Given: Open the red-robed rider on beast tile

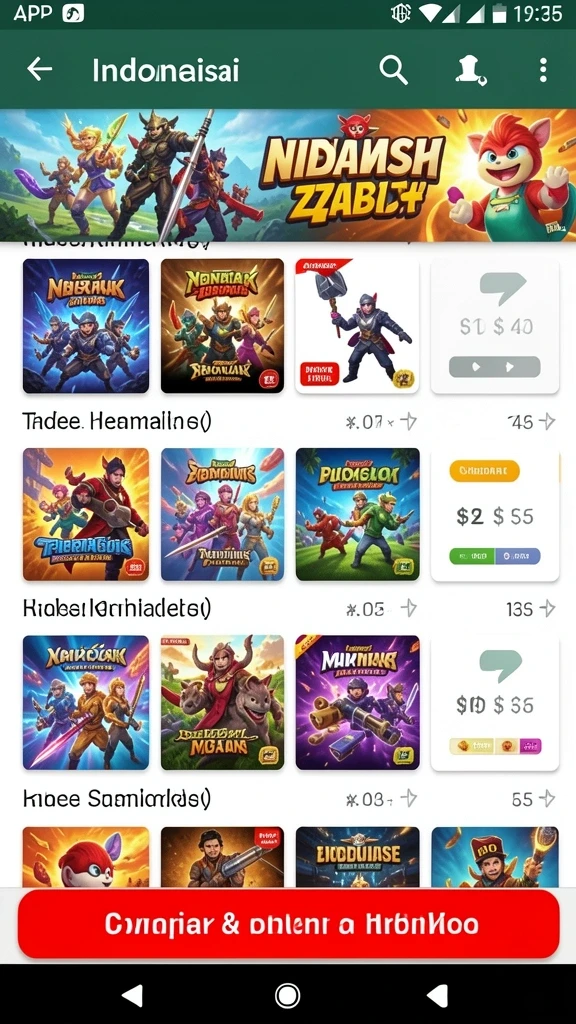Looking at the screenshot, I should pos(222,702).
